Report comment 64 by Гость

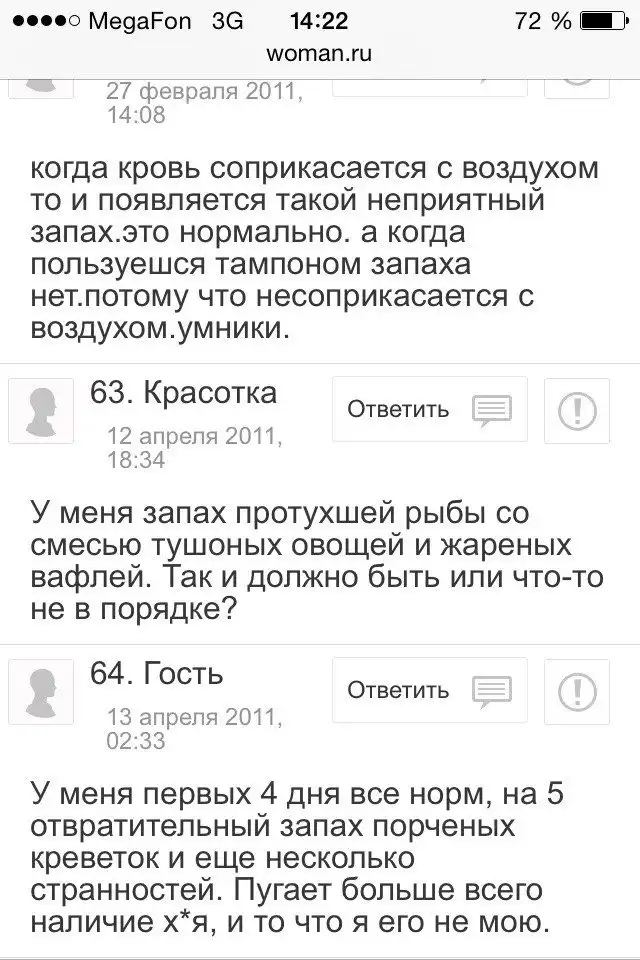coord(577,690)
